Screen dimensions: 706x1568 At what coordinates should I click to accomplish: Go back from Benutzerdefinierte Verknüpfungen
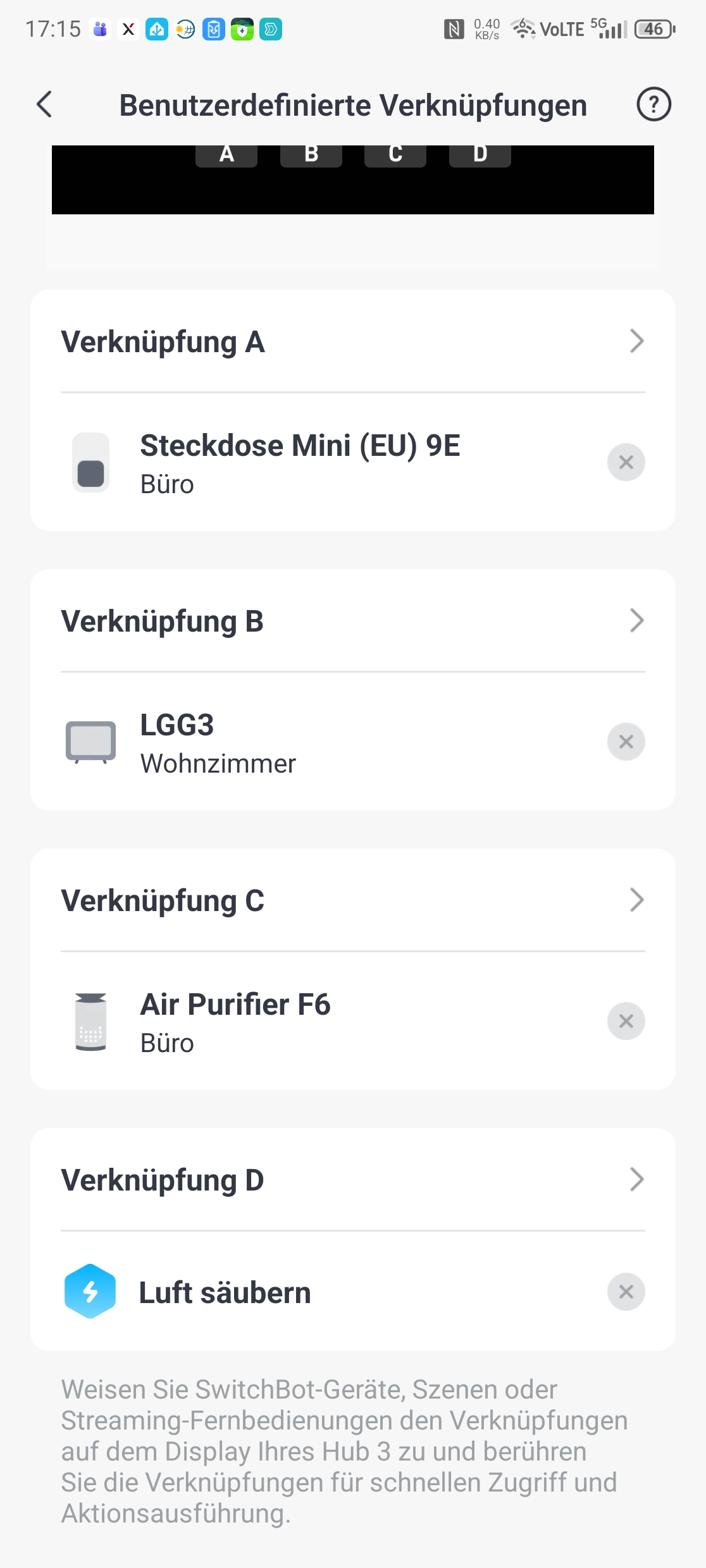click(x=44, y=105)
